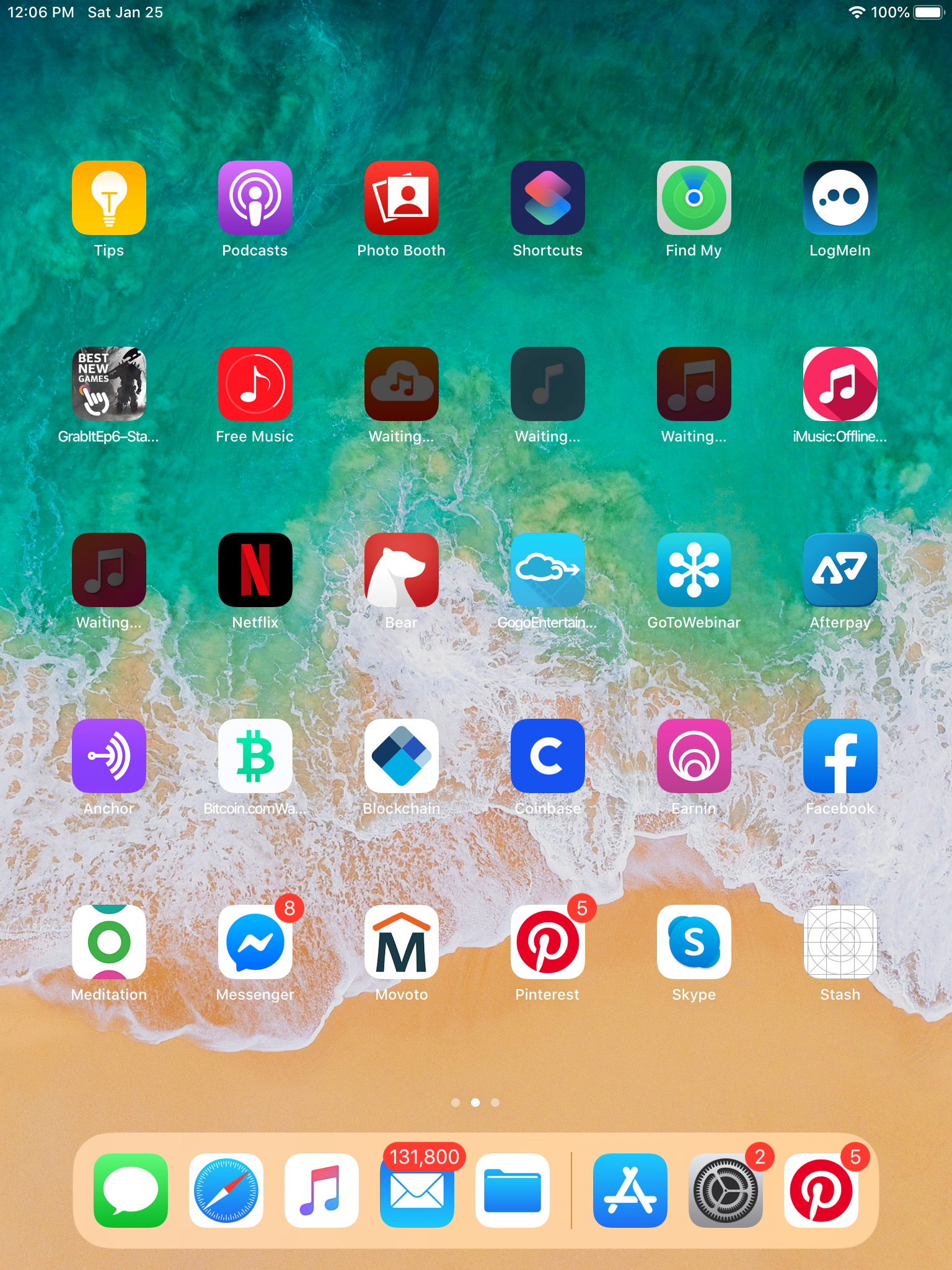Image resolution: width=952 pixels, height=1270 pixels.
Task: Open Messenger with 8 notifications
Action: coord(255,942)
